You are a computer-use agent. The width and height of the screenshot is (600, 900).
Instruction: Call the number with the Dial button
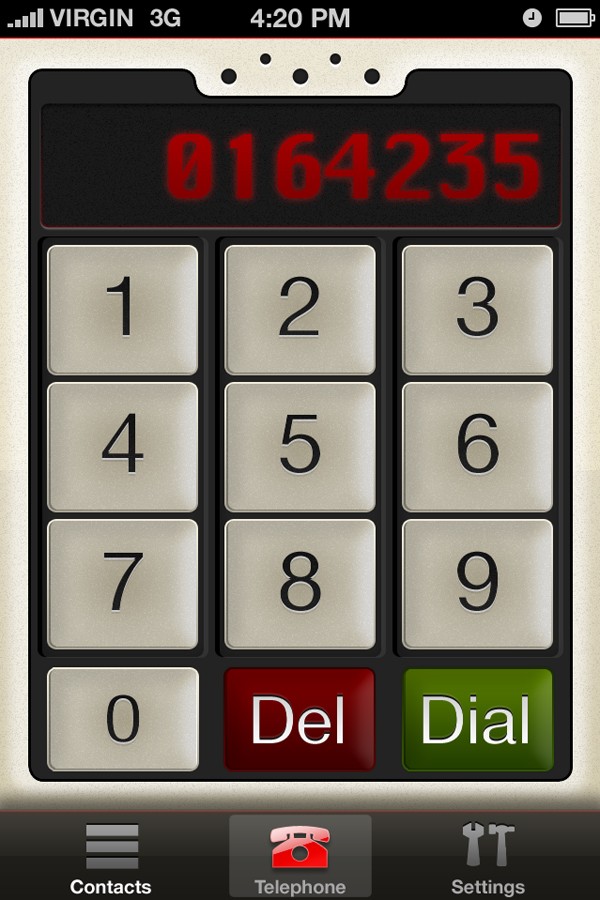[x=477, y=719]
